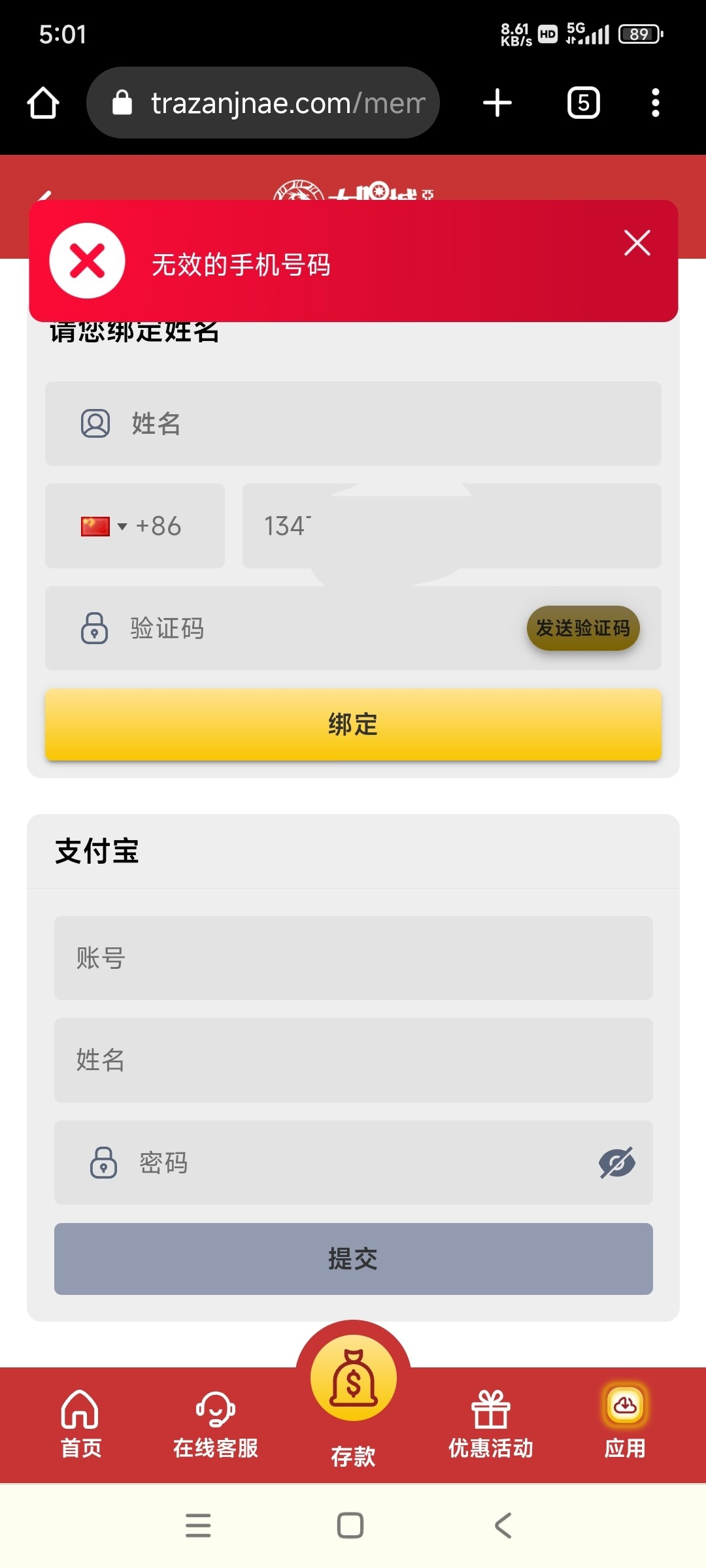Image resolution: width=706 pixels, height=1568 pixels.
Task: Open the browser overflow menu
Action: tap(655, 103)
